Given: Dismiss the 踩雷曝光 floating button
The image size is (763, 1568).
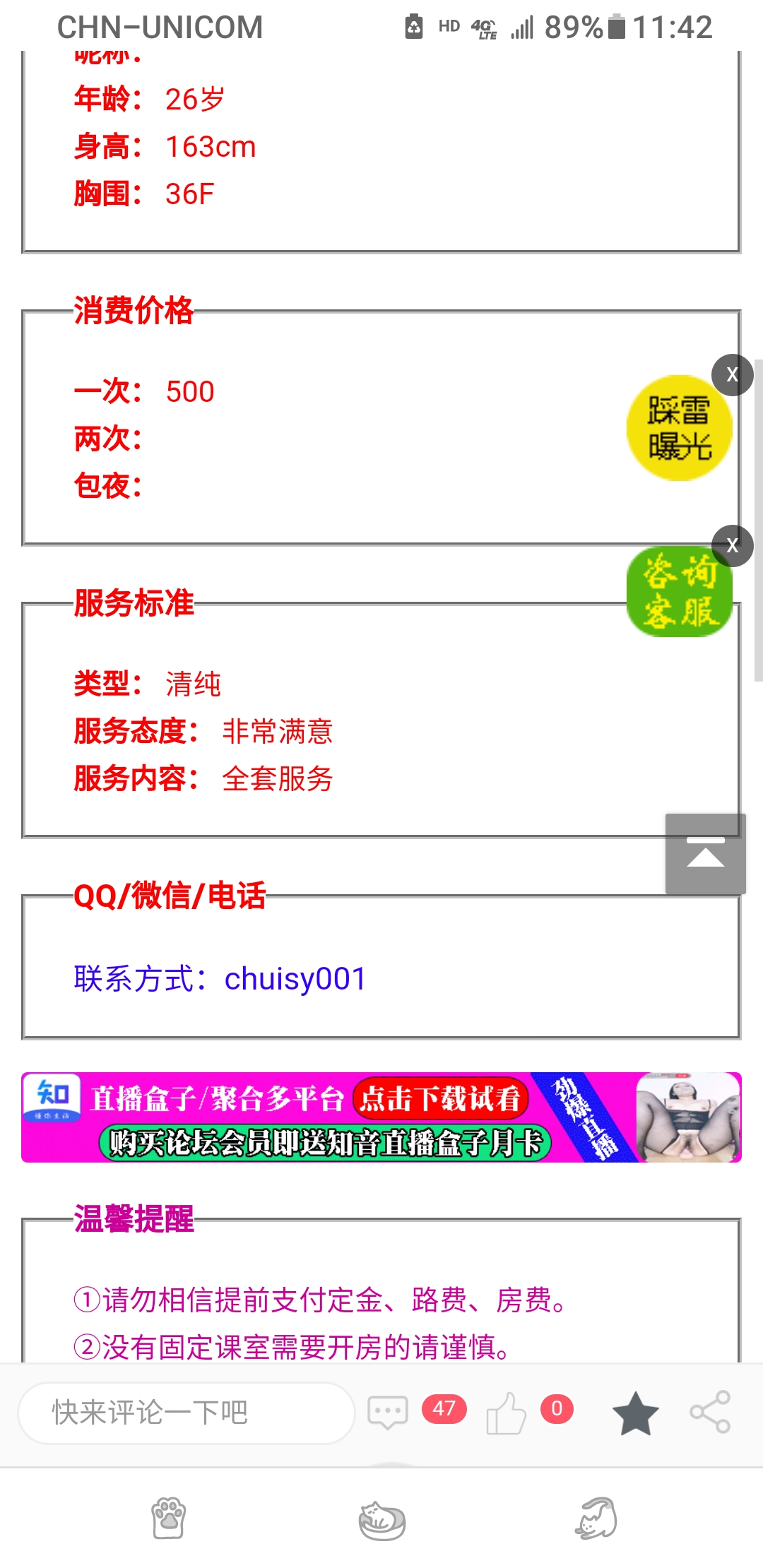Looking at the screenshot, I should [732, 374].
